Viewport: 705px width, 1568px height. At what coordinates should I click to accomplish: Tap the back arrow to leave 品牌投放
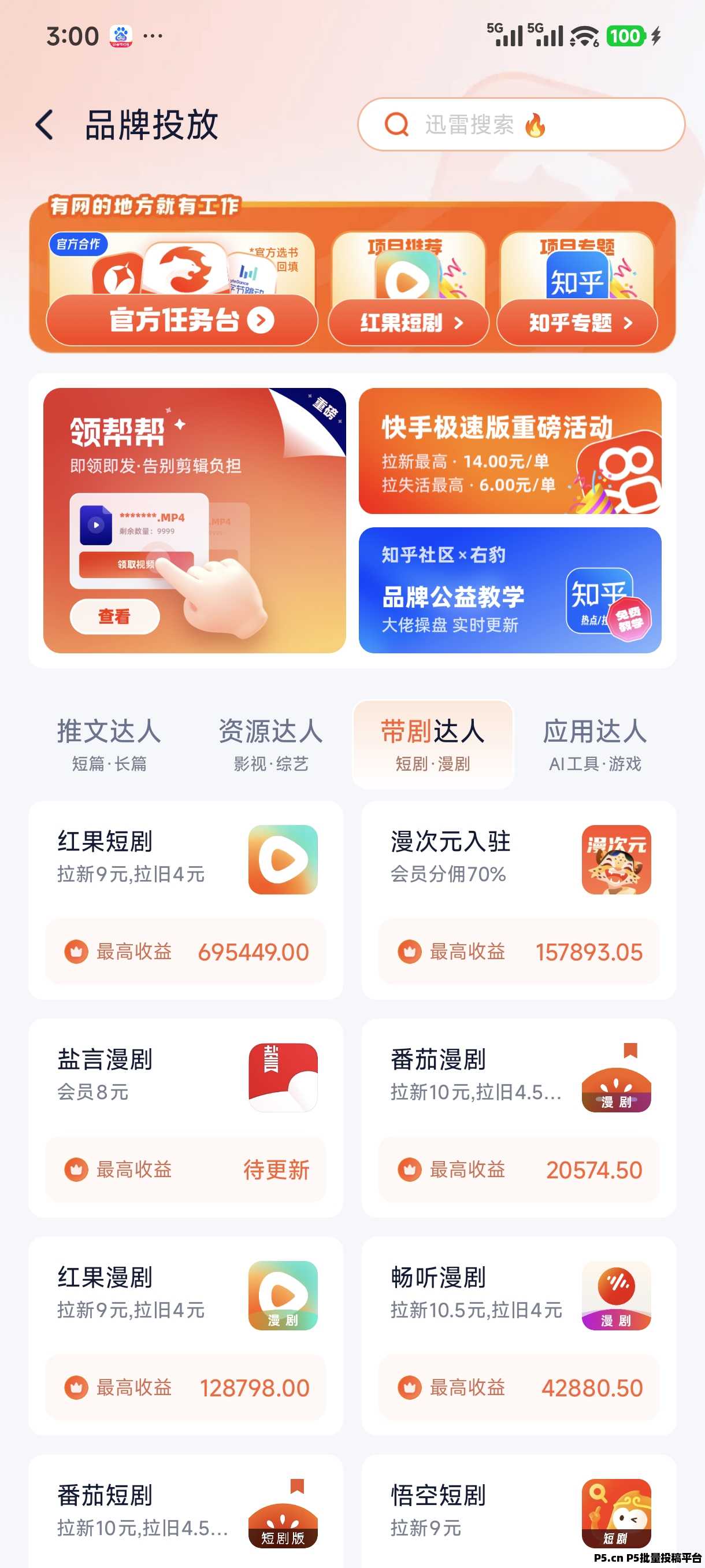pos(42,125)
